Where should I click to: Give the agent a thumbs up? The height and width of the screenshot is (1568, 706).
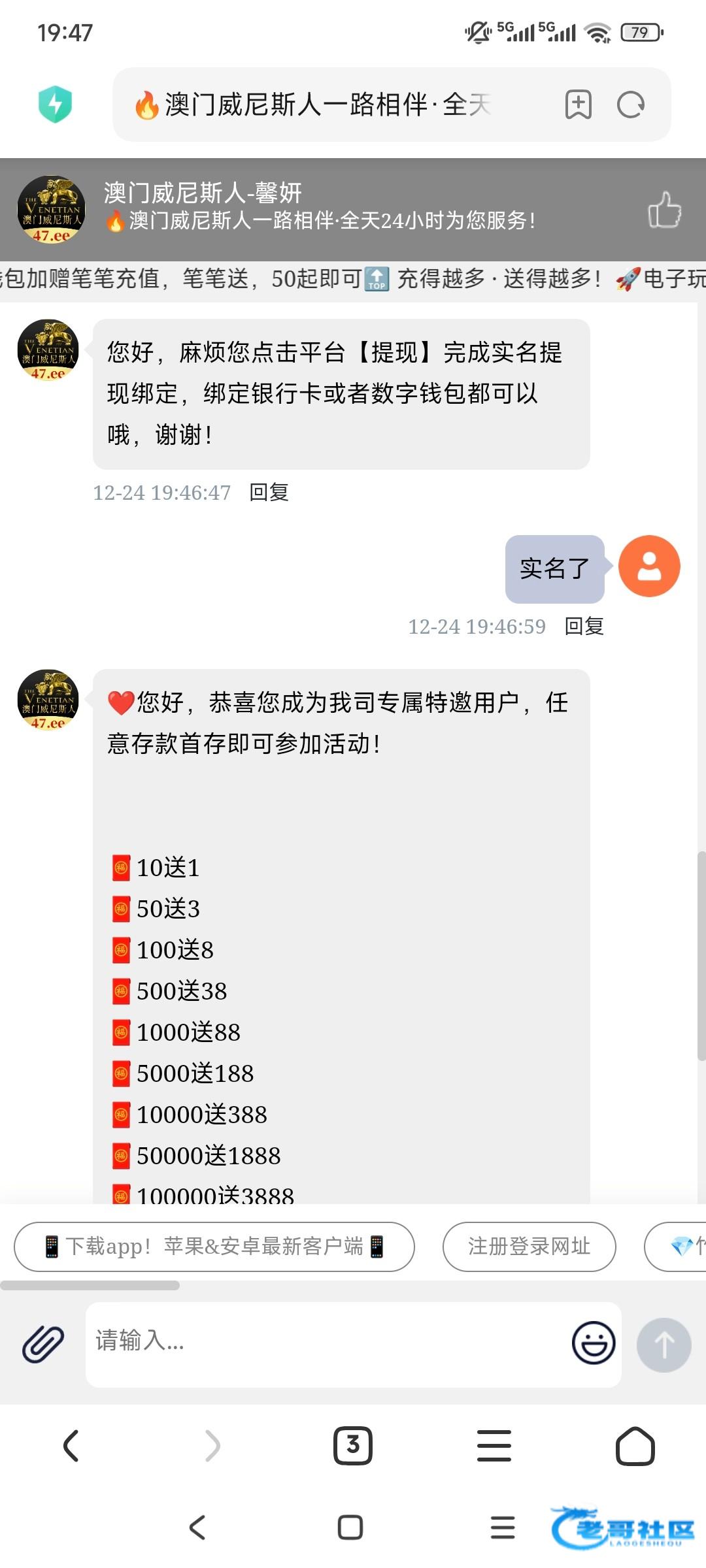point(664,210)
